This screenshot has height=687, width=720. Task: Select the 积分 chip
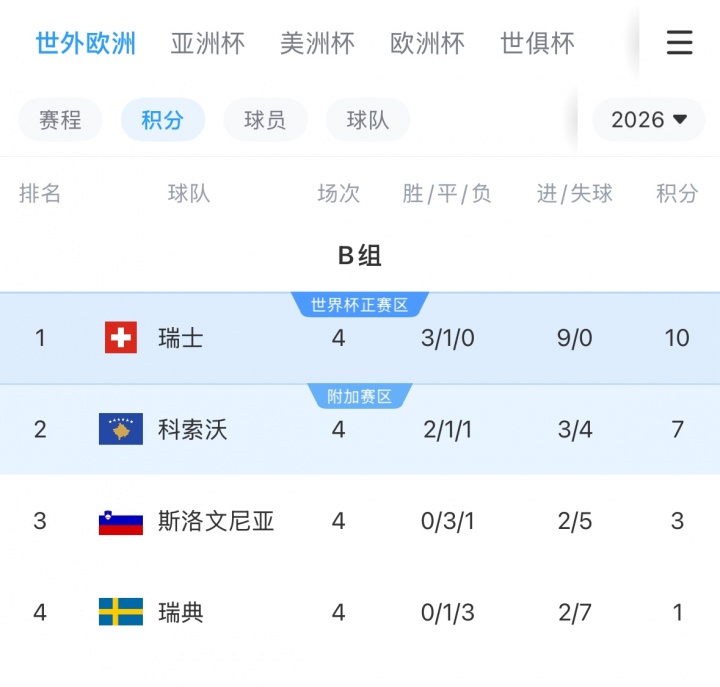point(162,120)
